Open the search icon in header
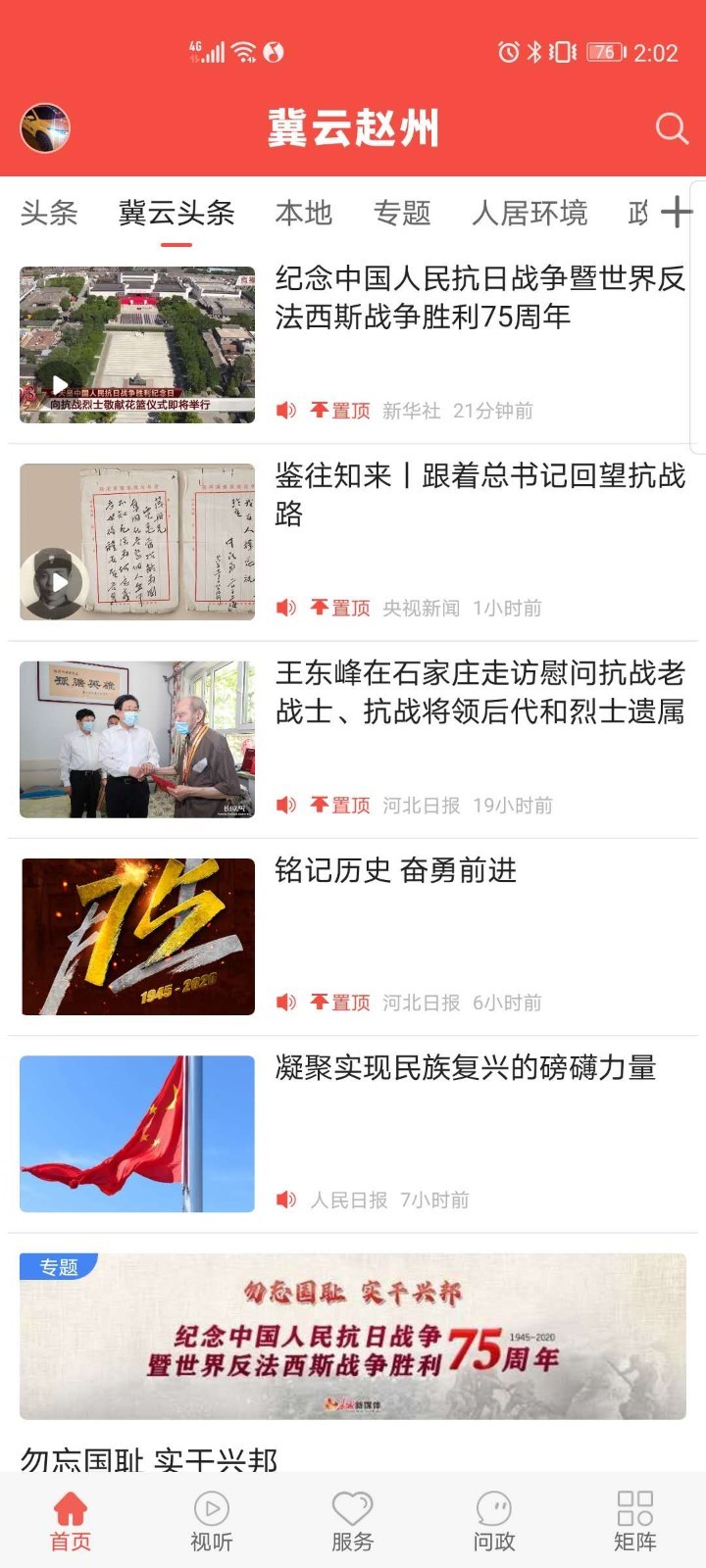This screenshot has height=1568, width=706. [672, 128]
